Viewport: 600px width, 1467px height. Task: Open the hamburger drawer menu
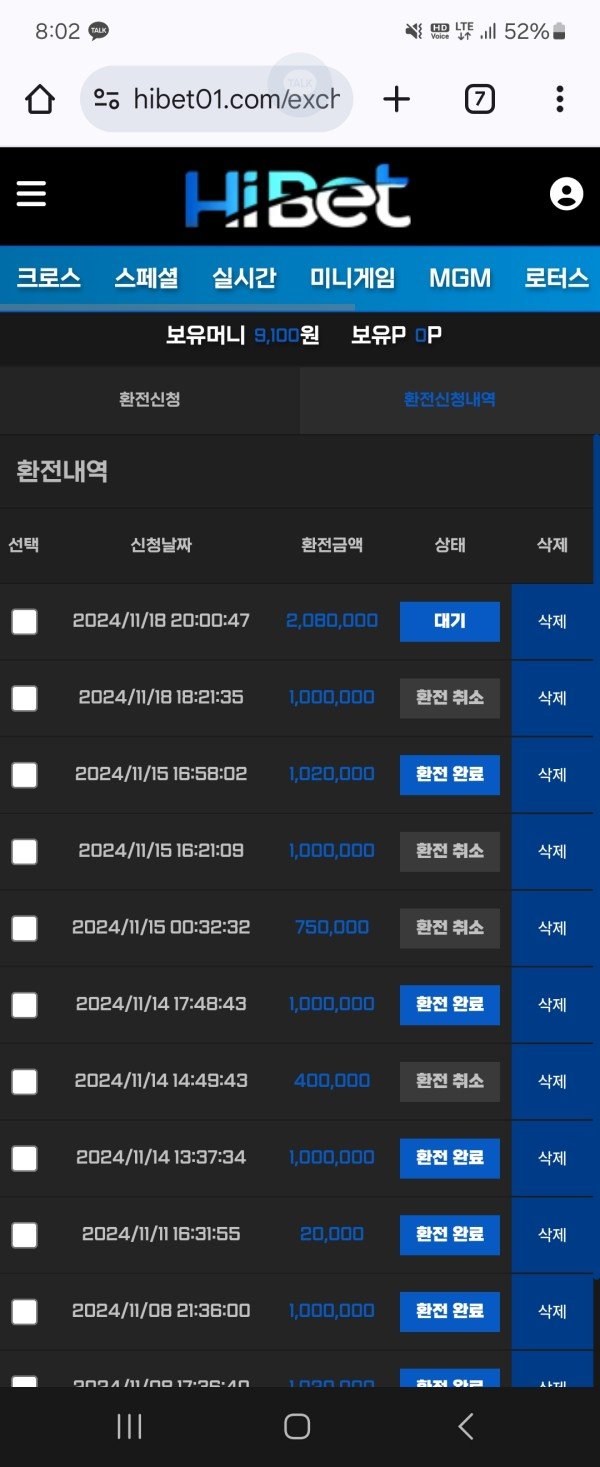click(x=31, y=194)
